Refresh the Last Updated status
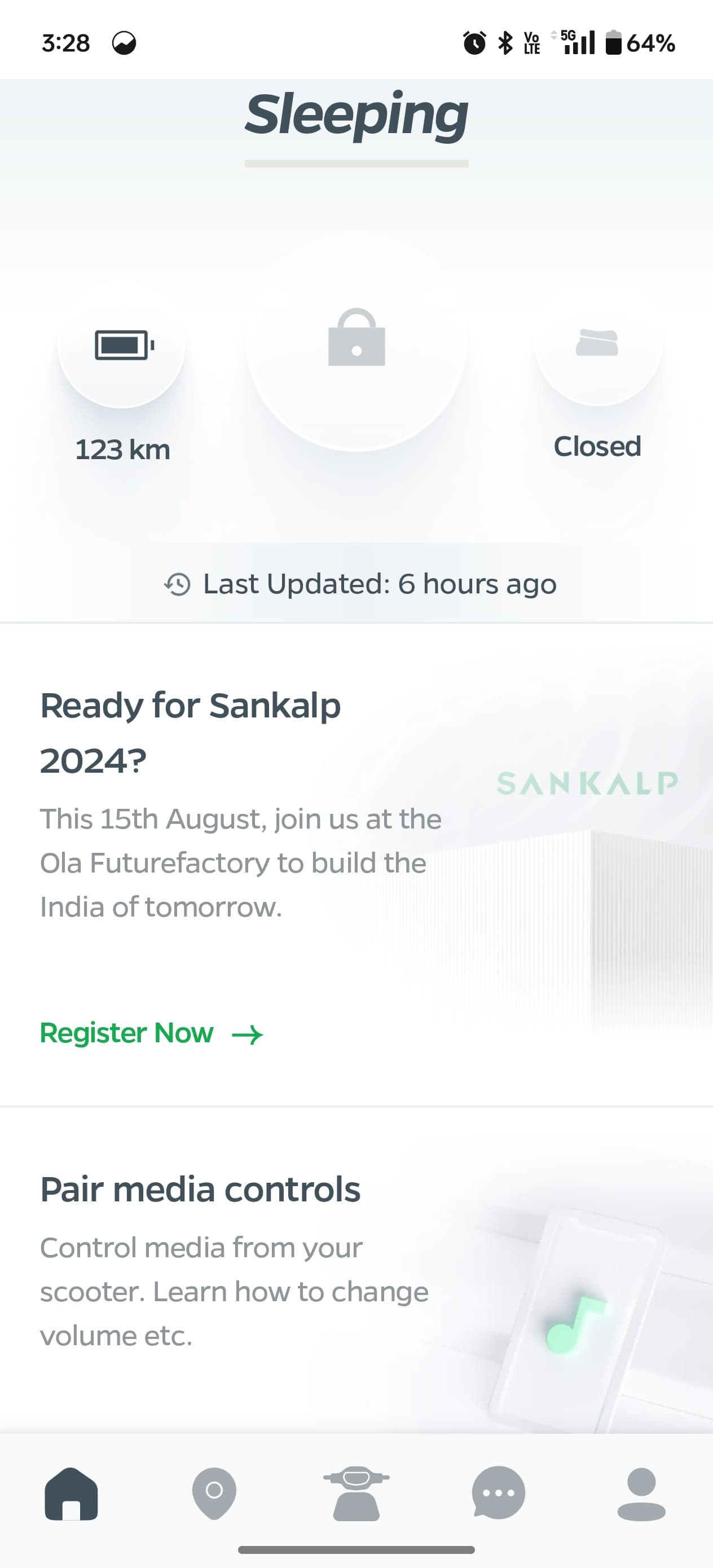The height and width of the screenshot is (1568, 713). [360, 584]
